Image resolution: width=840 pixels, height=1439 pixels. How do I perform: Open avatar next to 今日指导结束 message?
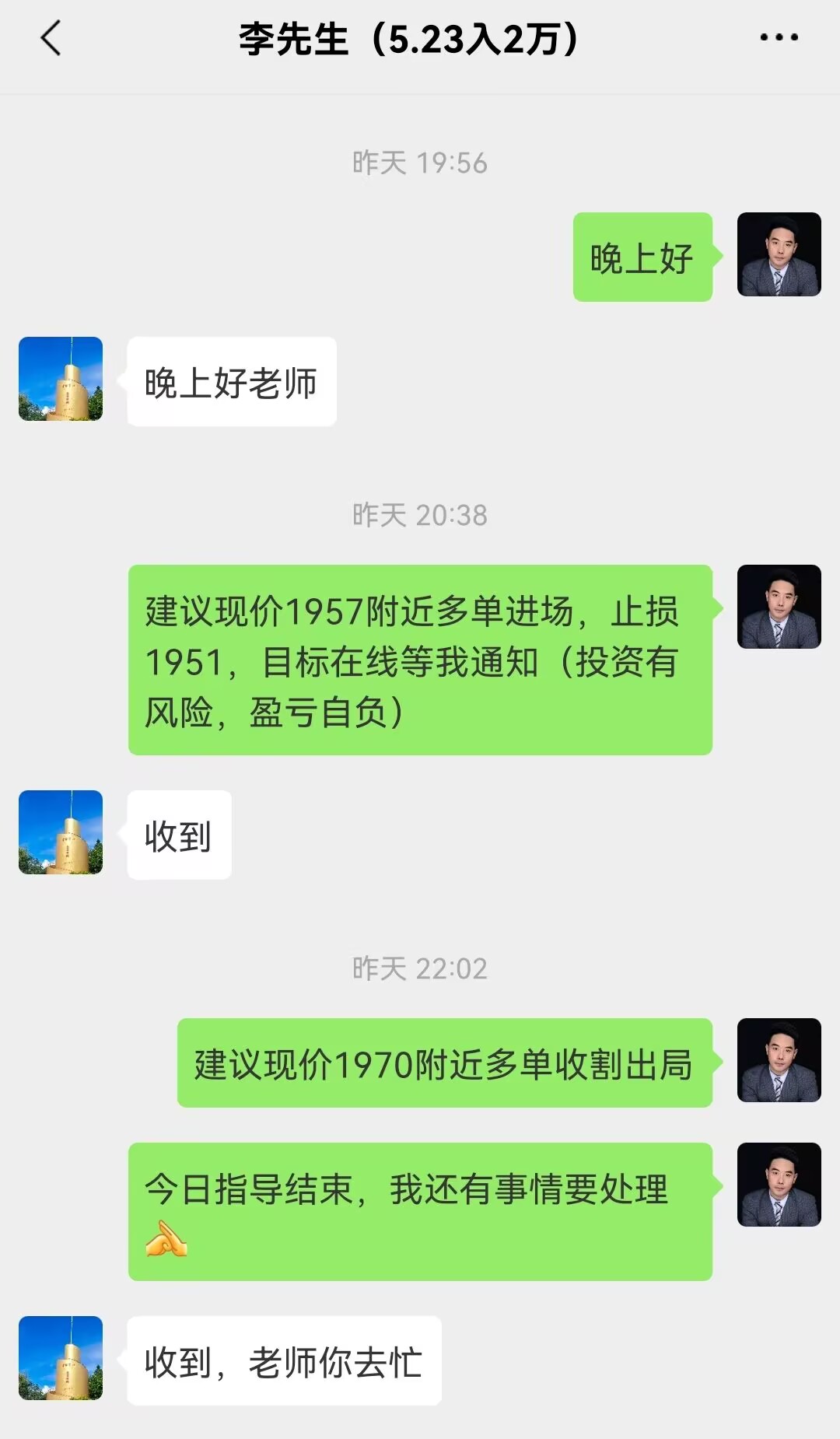[779, 1185]
